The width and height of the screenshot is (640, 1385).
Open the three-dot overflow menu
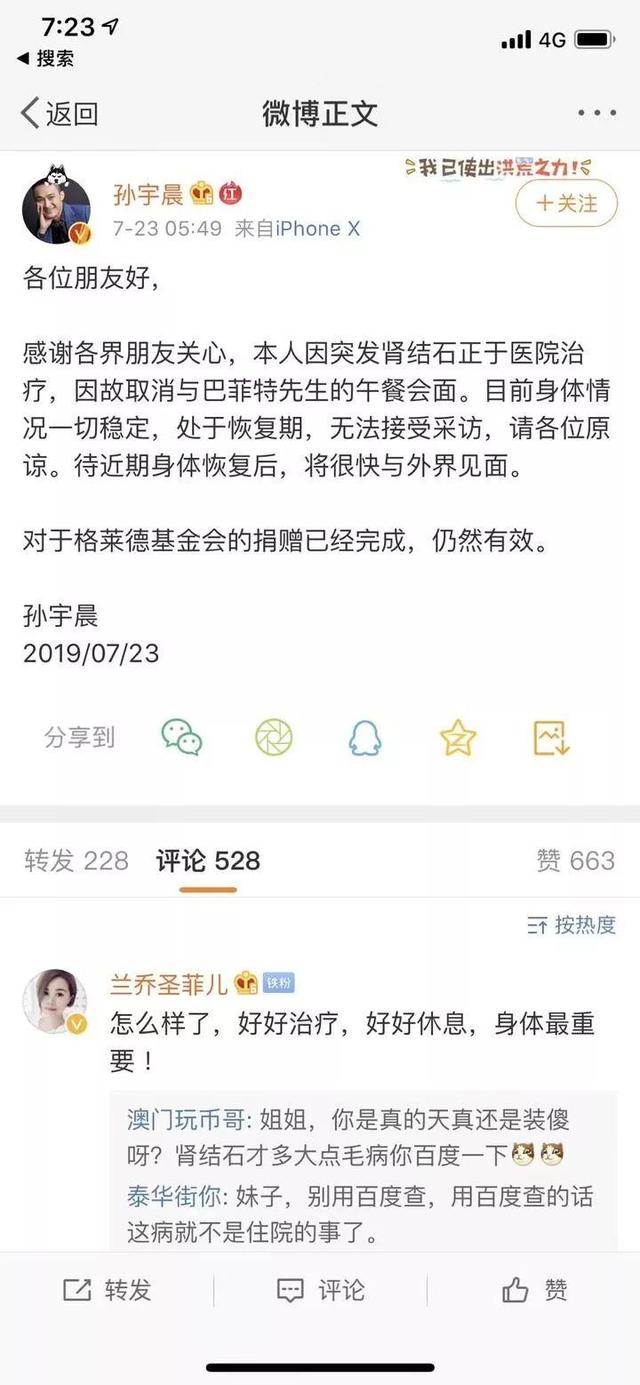click(x=597, y=113)
